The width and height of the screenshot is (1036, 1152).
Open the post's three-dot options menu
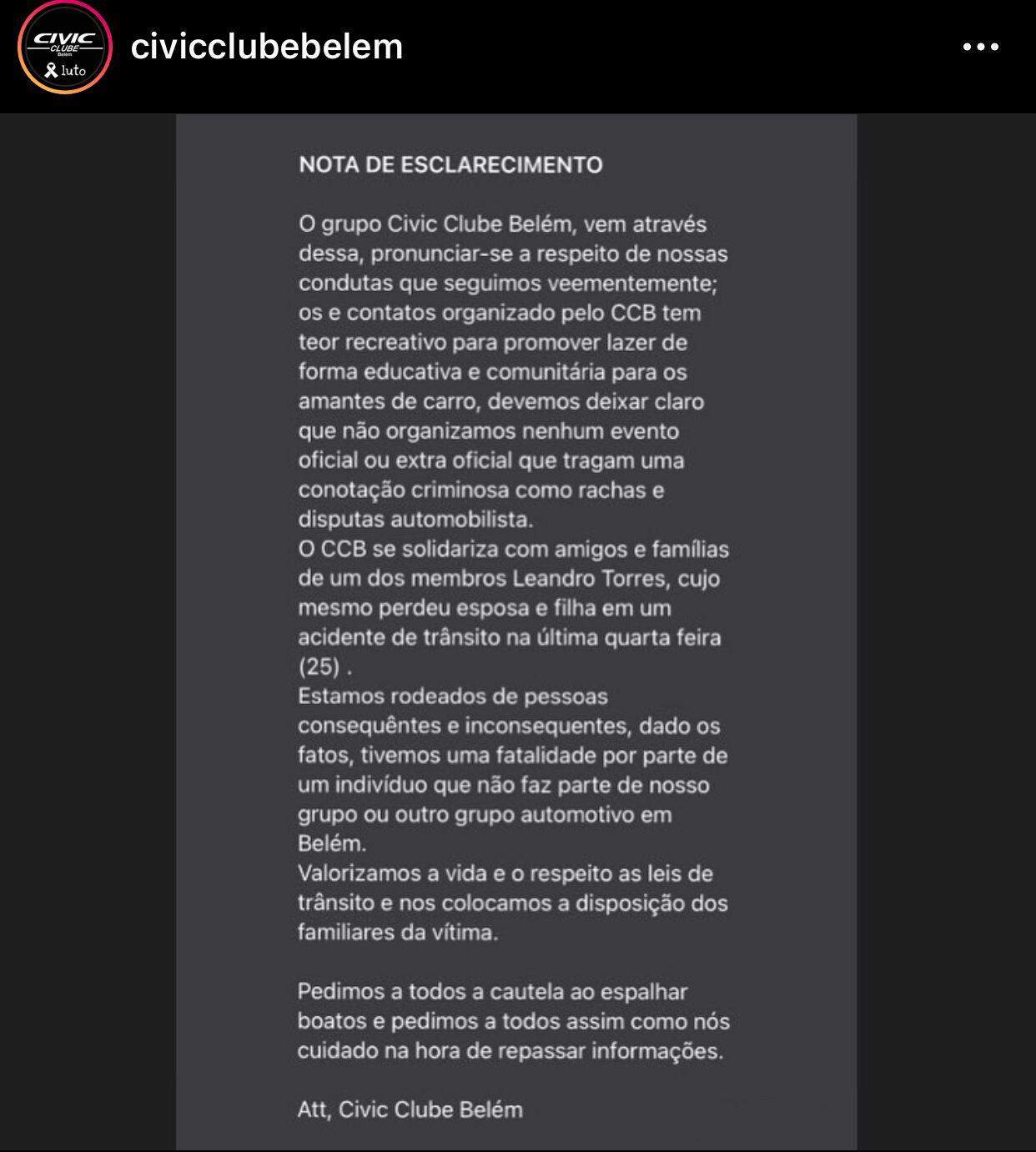tap(980, 47)
